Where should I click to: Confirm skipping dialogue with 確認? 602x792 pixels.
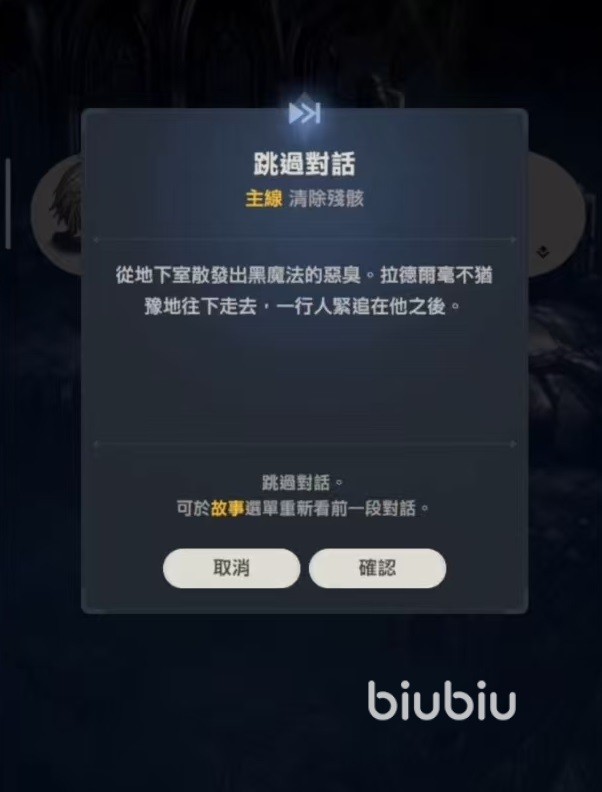[x=377, y=568]
